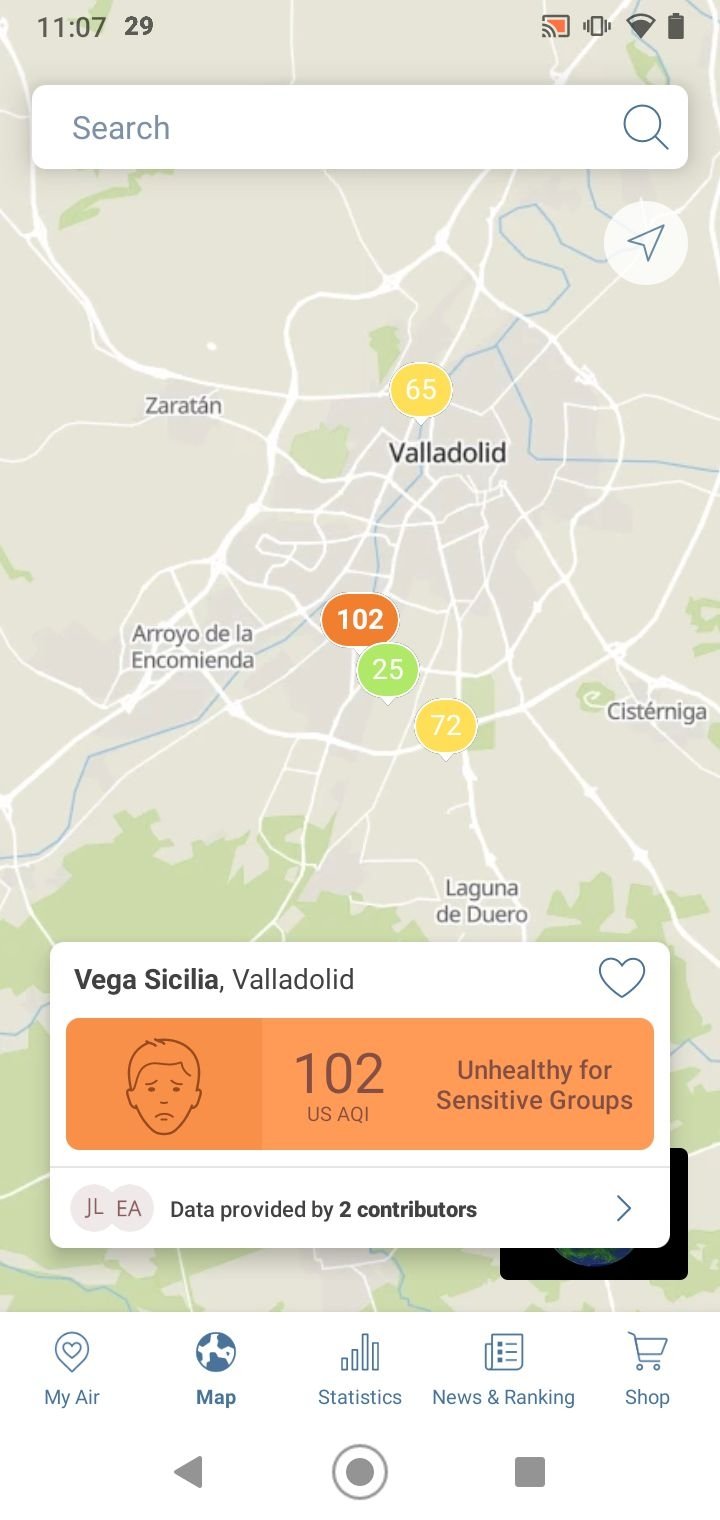Select the 102 AQI map marker
Screen dimensions: 720x1520
[360, 620]
